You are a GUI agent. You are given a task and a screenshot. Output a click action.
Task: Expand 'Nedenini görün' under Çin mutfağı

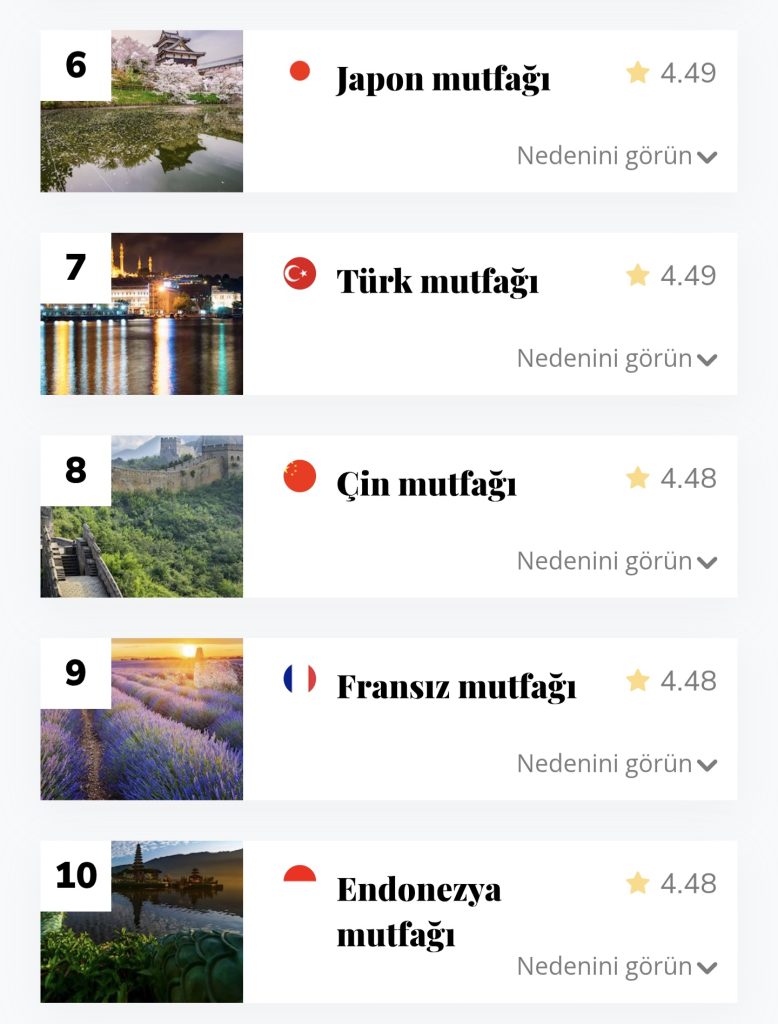[x=616, y=561]
